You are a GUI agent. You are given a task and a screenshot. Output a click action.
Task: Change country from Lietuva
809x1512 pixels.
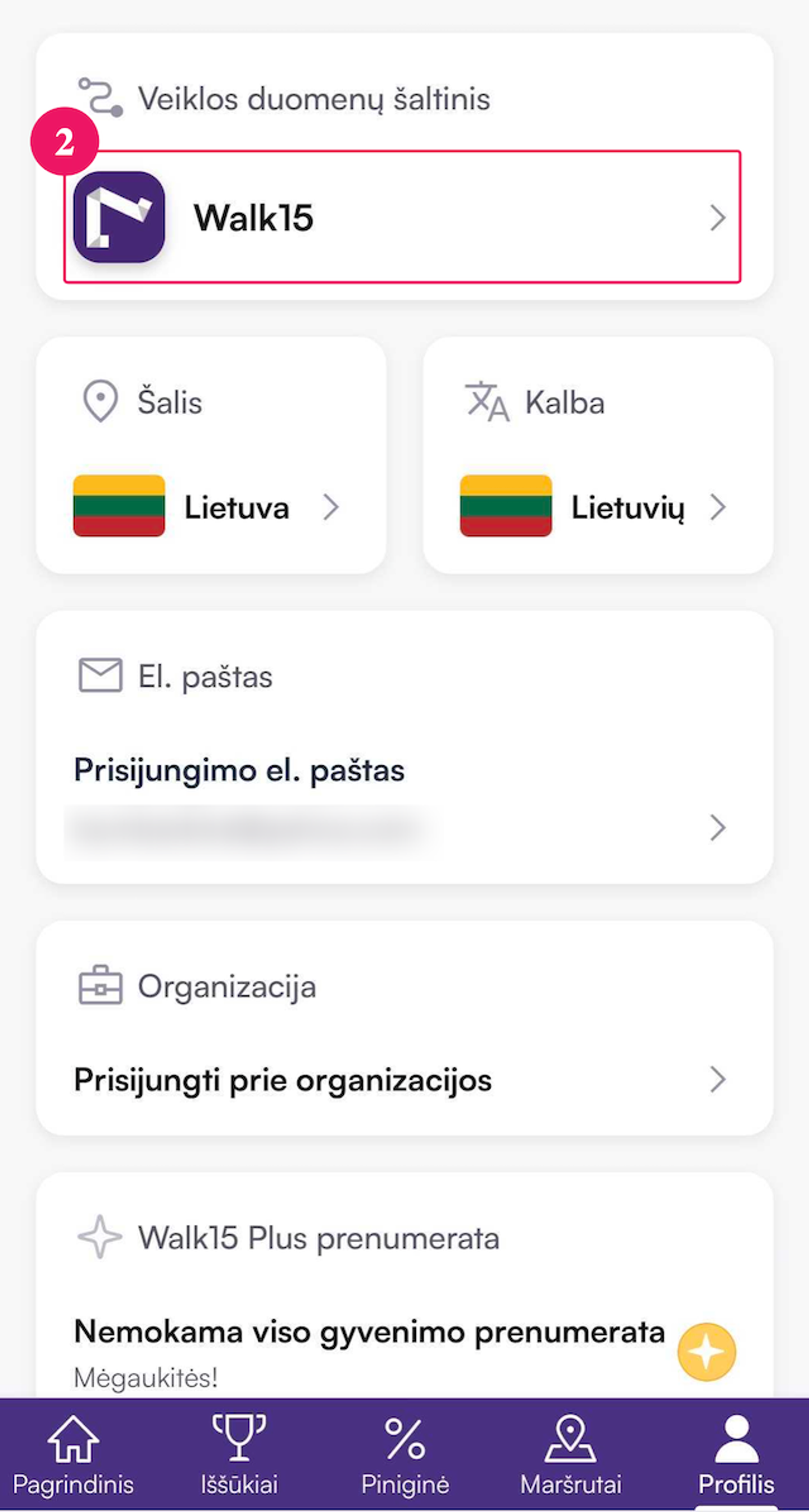coord(210,507)
